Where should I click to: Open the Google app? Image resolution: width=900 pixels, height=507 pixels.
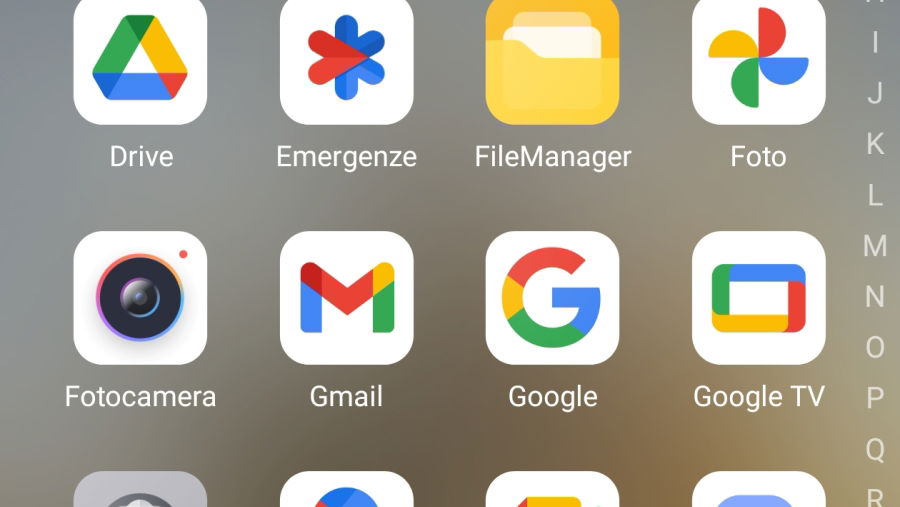click(x=552, y=298)
